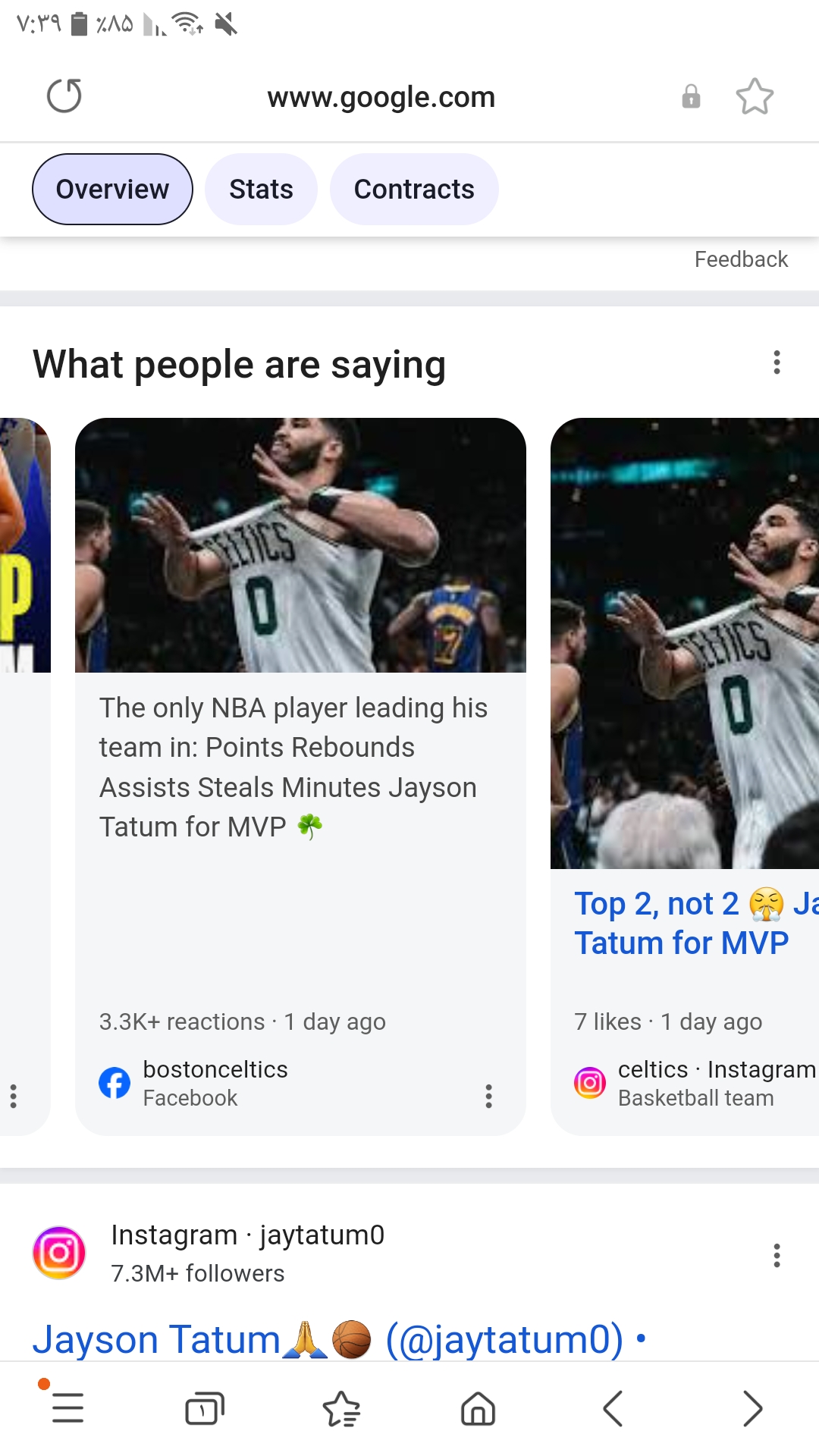Go back to the previous page
The image size is (819, 1456).
pos(613,1408)
